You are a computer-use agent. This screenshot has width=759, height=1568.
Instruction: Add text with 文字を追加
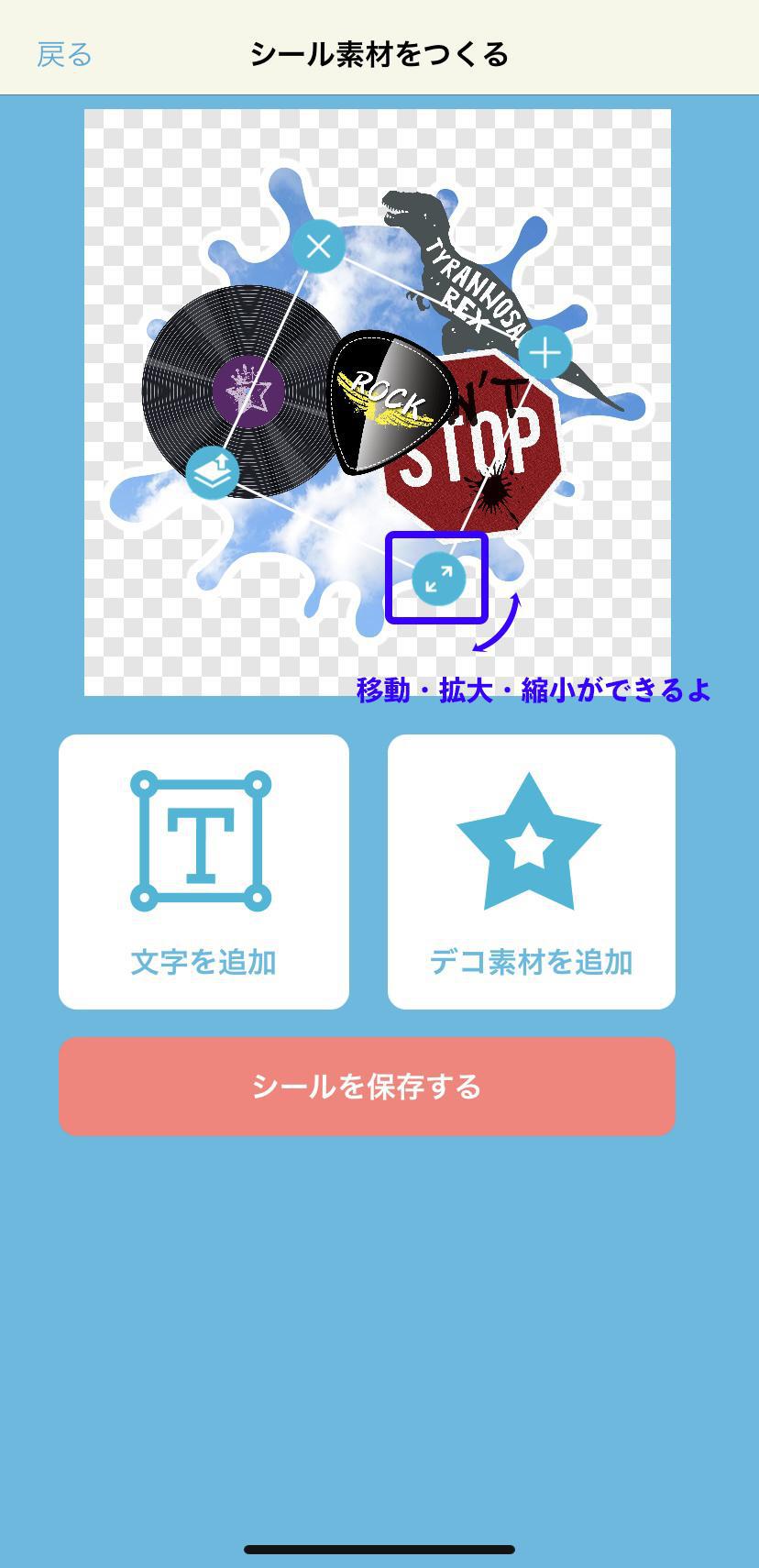coord(203,871)
